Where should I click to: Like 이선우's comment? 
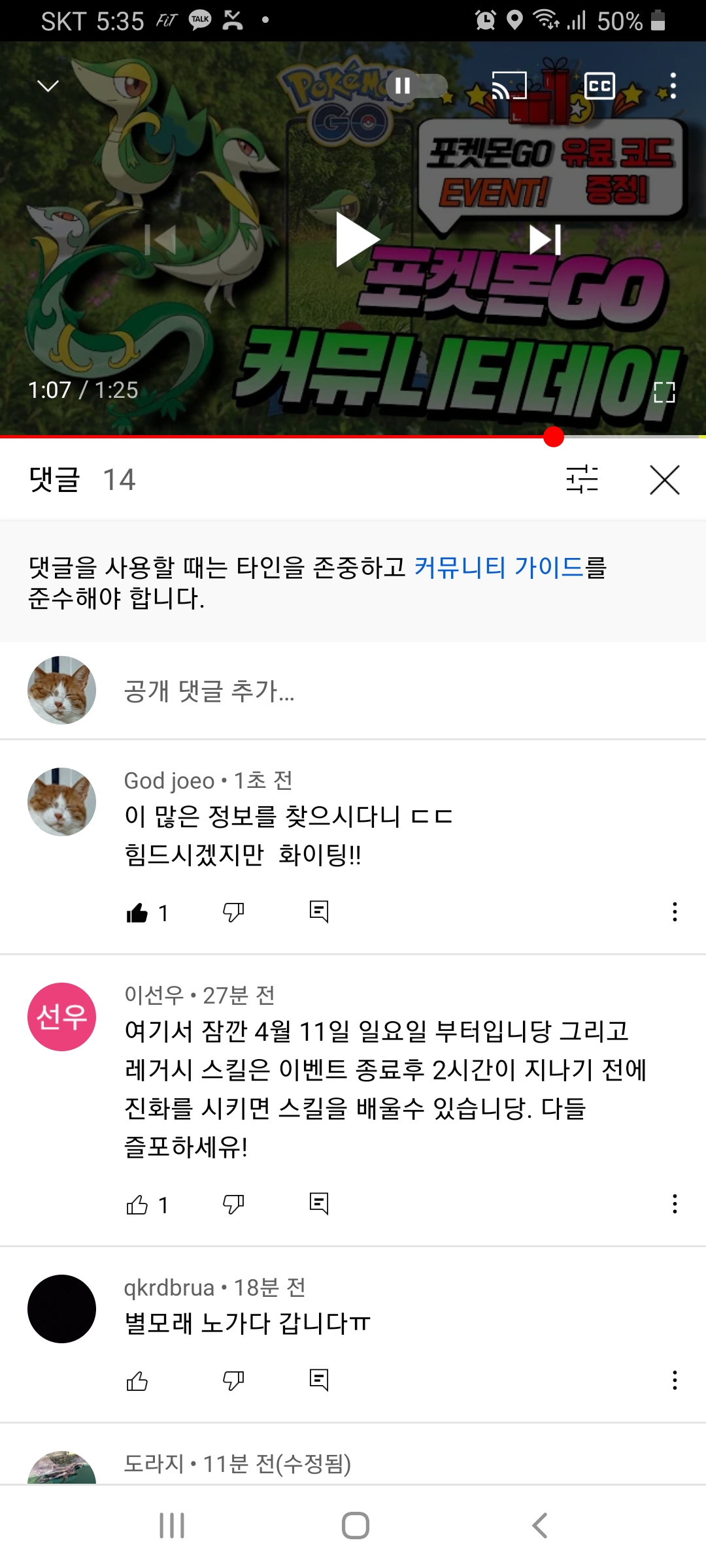pos(137,1204)
